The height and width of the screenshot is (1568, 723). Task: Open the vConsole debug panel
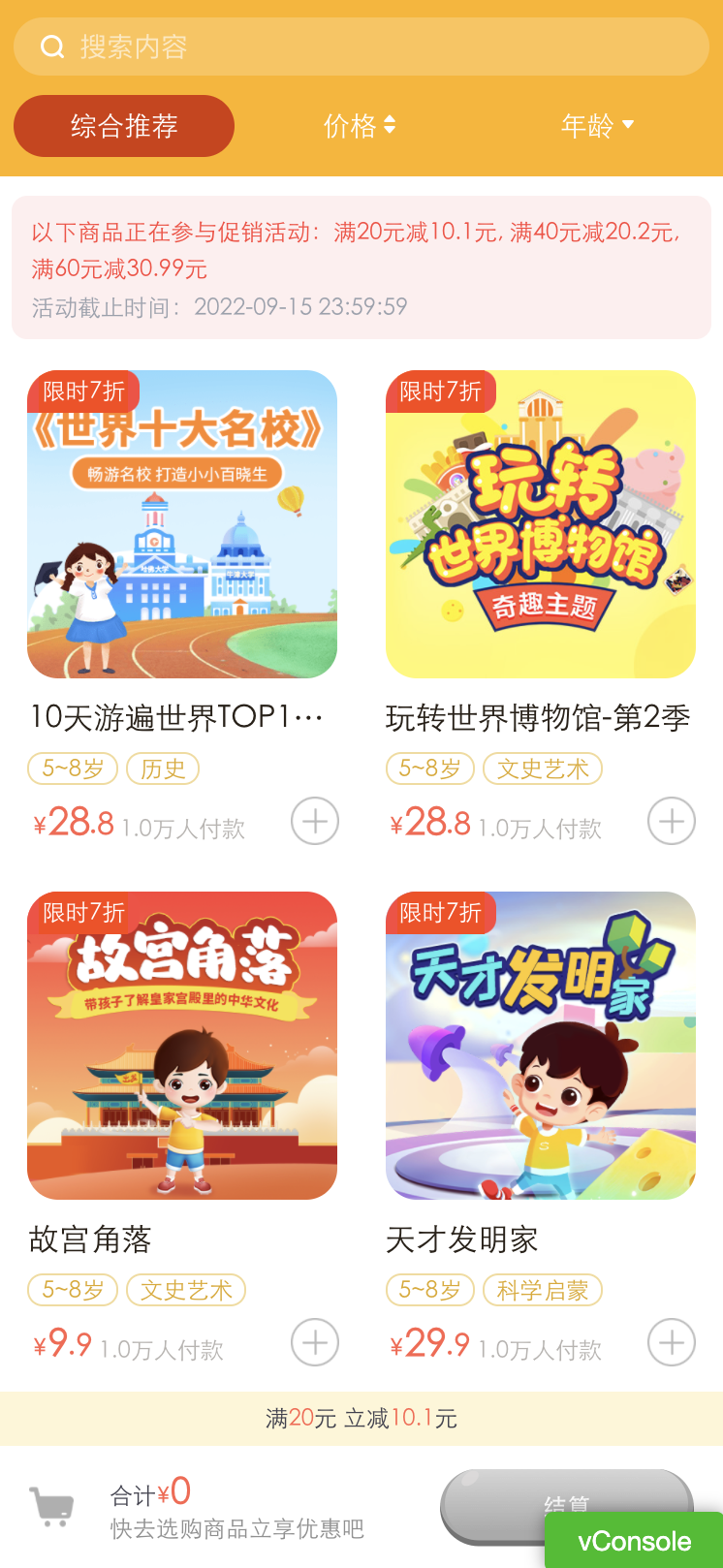634,1540
